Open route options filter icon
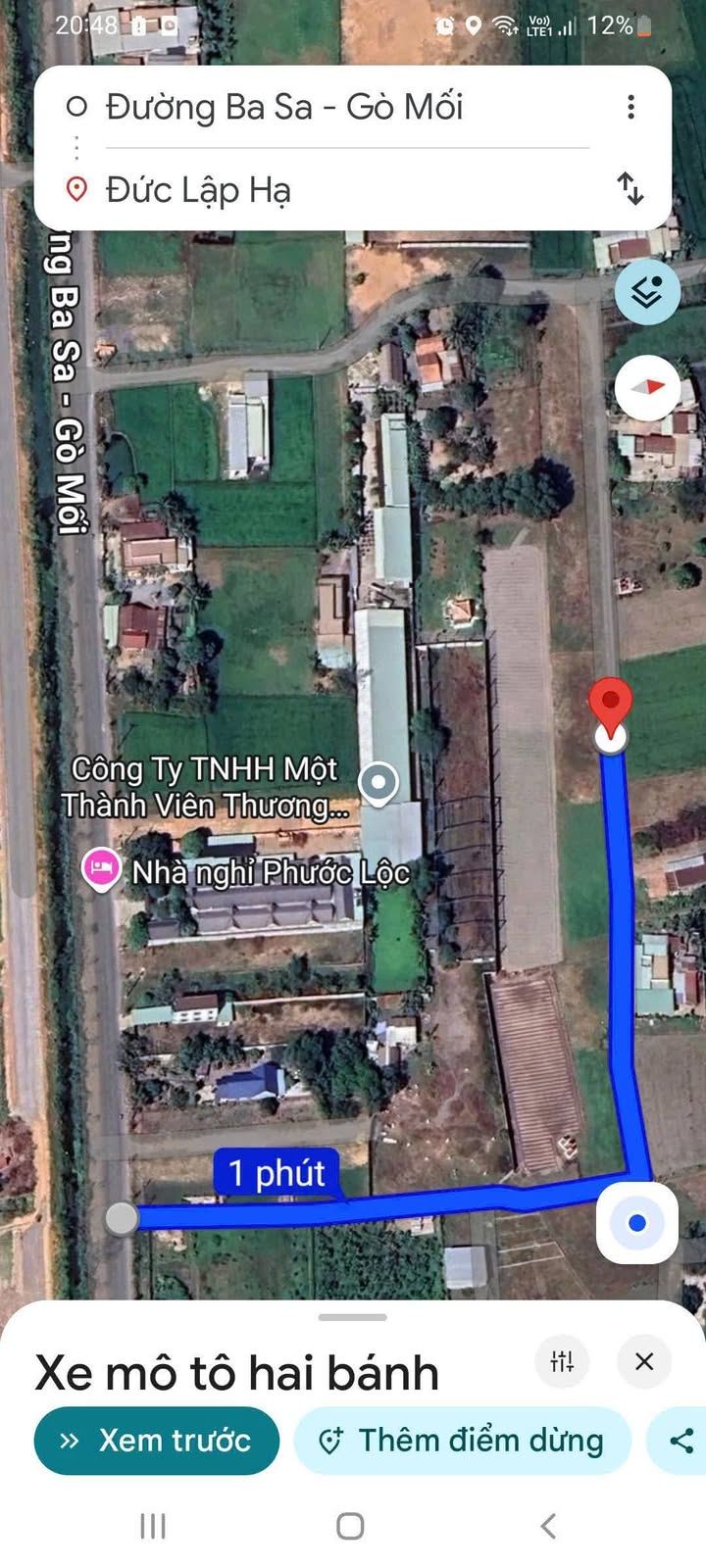 pos(562,1360)
